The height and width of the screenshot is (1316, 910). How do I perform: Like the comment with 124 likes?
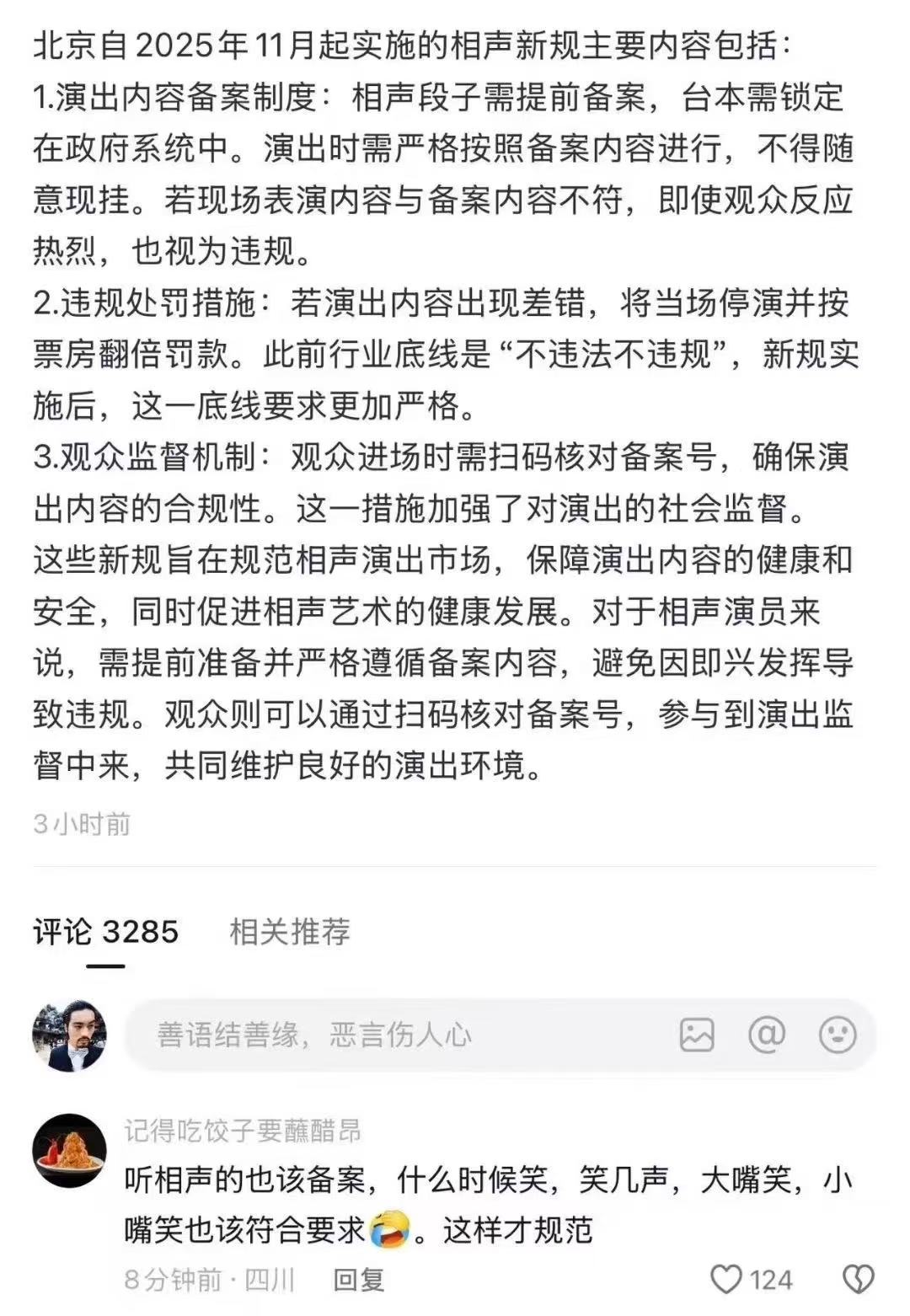click(x=726, y=1280)
